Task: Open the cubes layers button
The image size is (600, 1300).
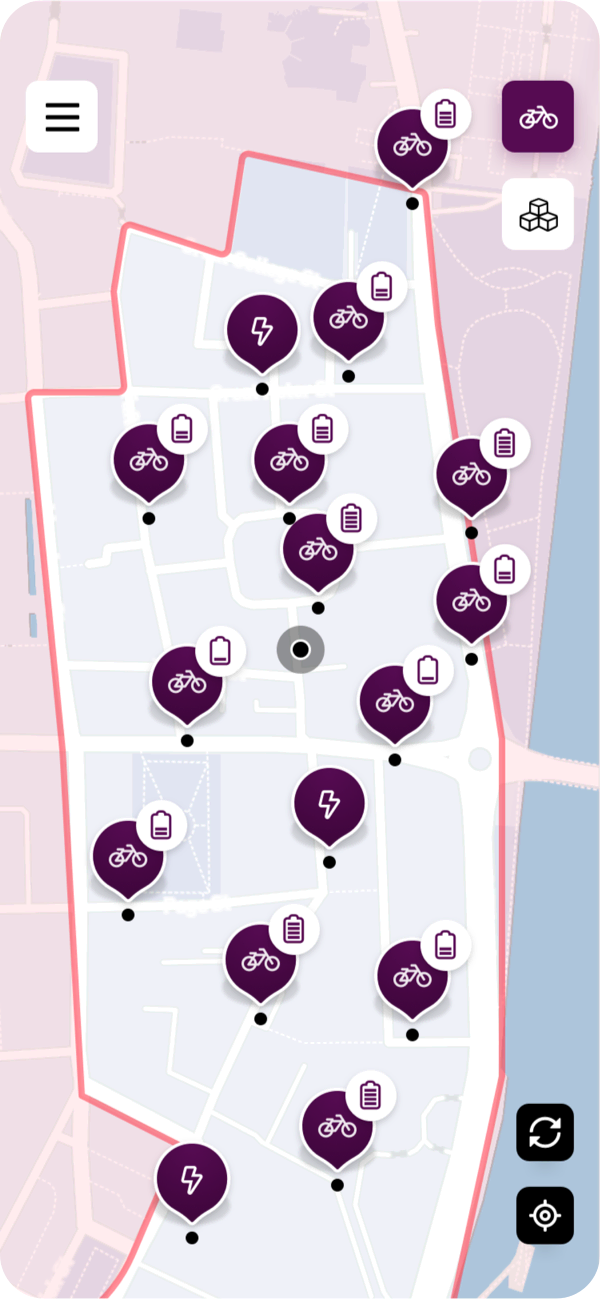Action: pos(538,214)
